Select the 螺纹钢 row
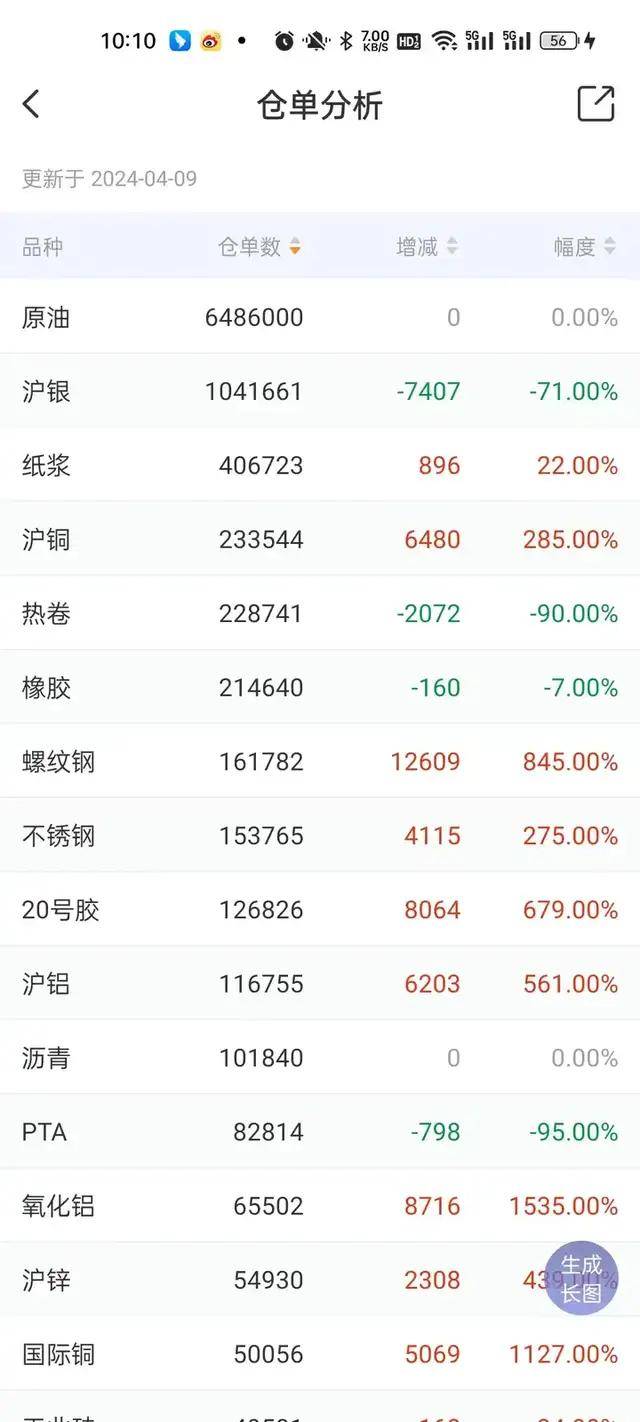Image resolution: width=640 pixels, height=1422 pixels. (x=320, y=761)
